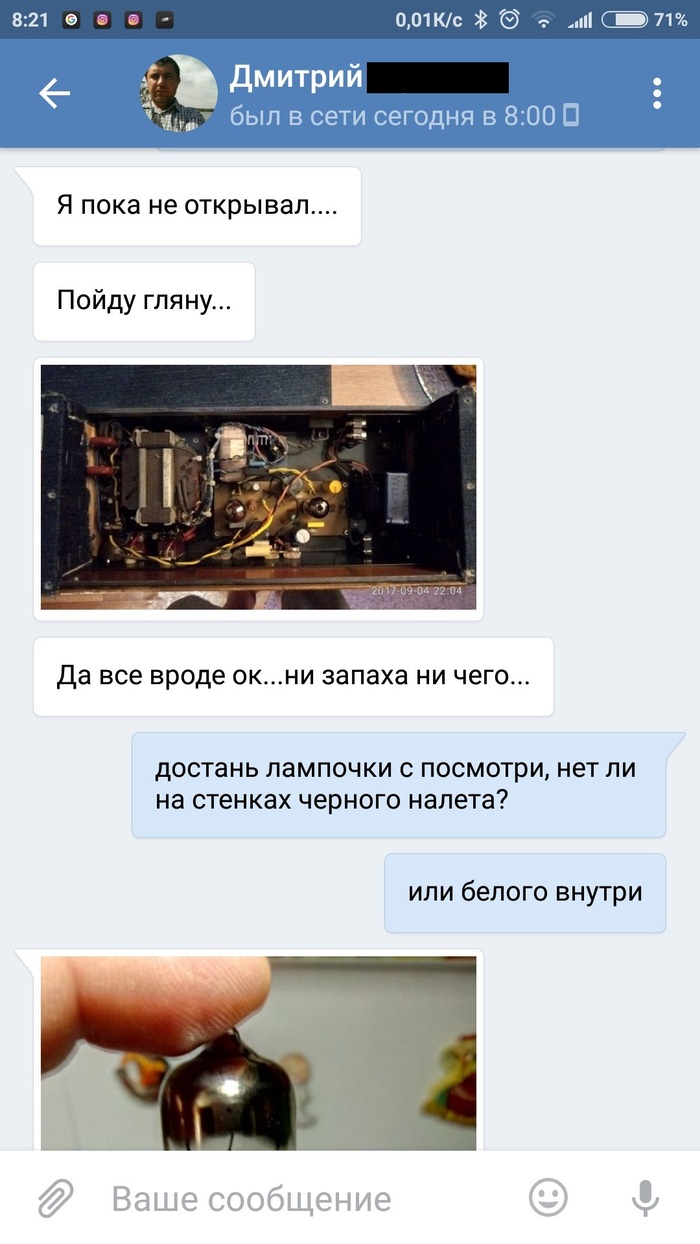
Task: Open the amplifier interior photo
Action: [x=258, y=488]
